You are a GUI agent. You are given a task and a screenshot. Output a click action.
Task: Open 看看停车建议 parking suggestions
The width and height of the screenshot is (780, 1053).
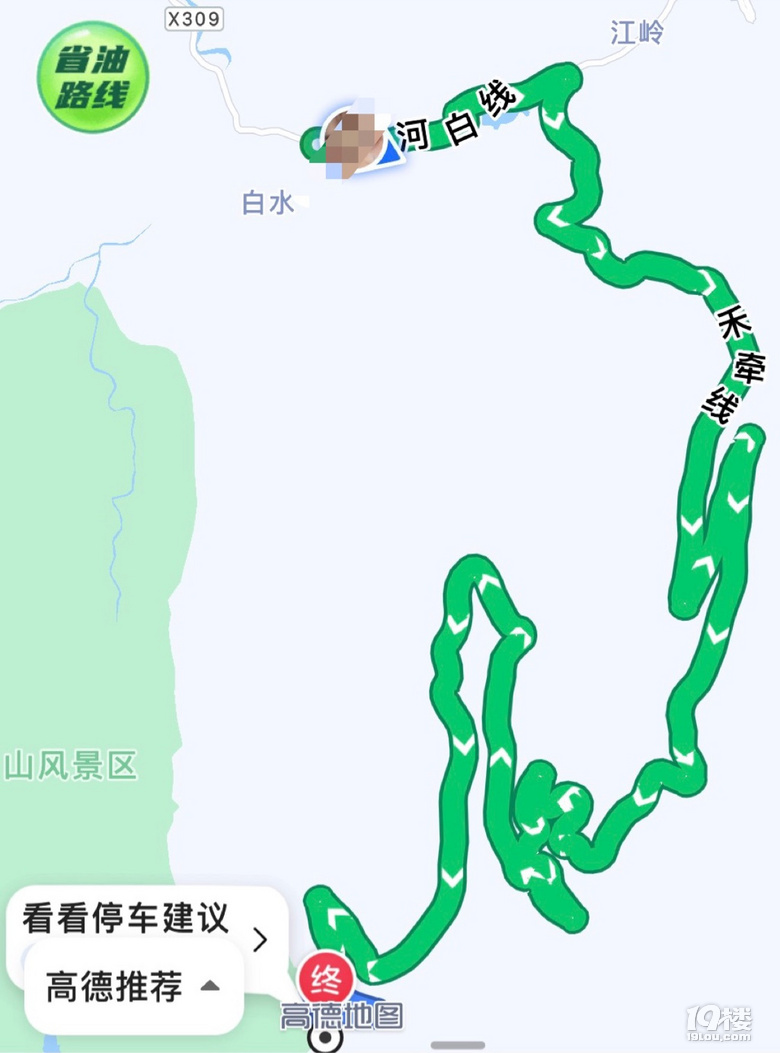click(147, 918)
